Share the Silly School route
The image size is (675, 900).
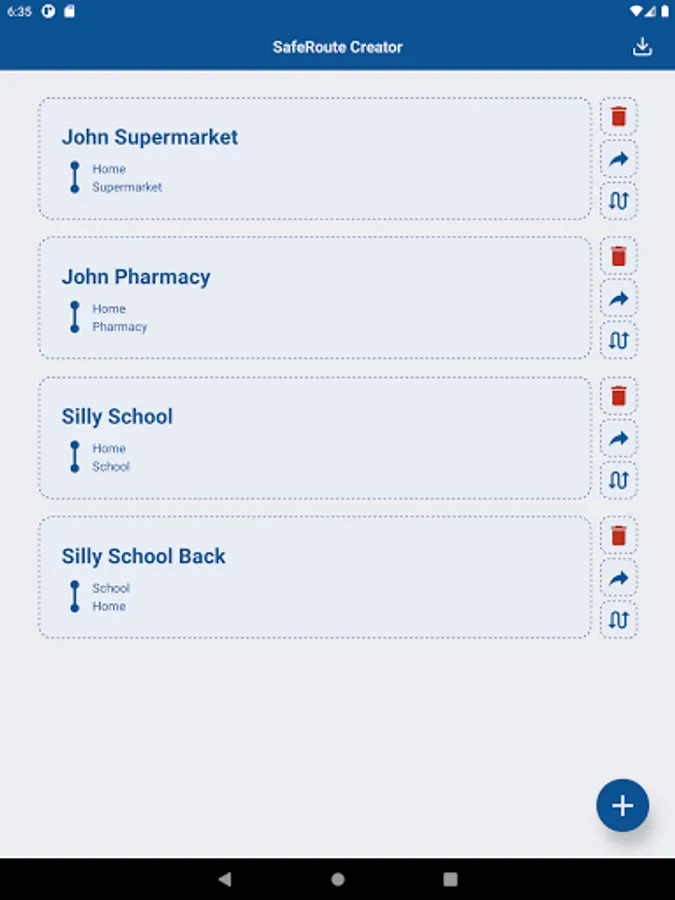pyautogui.click(x=618, y=439)
